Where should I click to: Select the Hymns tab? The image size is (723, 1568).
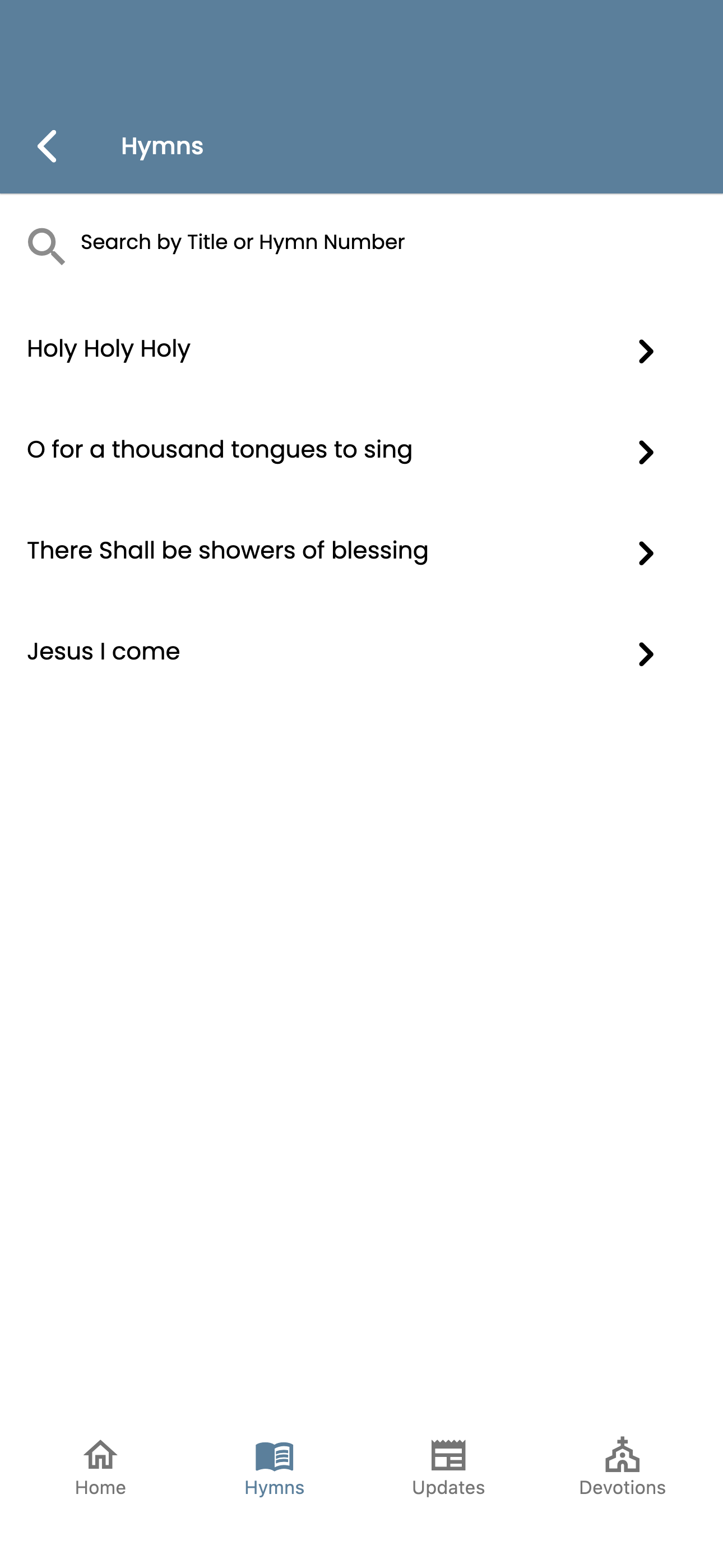click(275, 1467)
